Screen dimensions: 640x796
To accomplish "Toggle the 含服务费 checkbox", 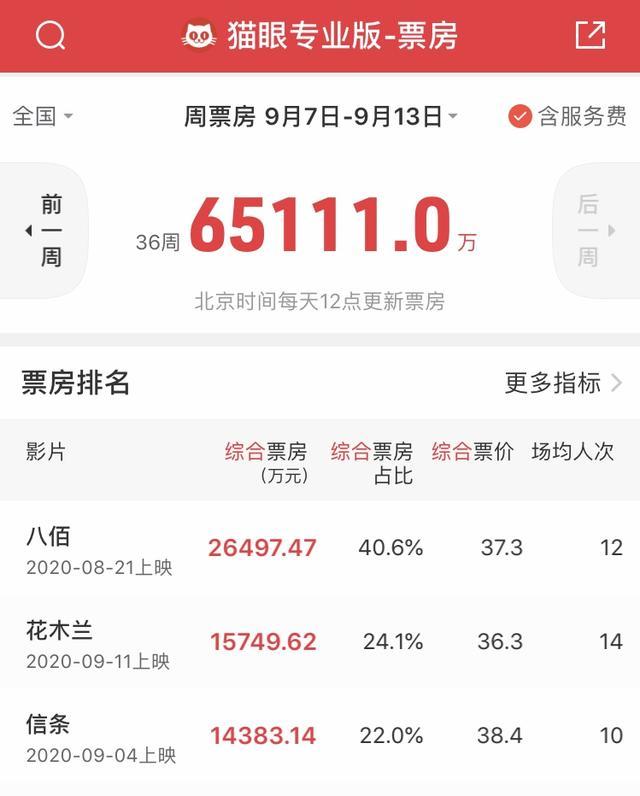I will click(x=520, y=117).
